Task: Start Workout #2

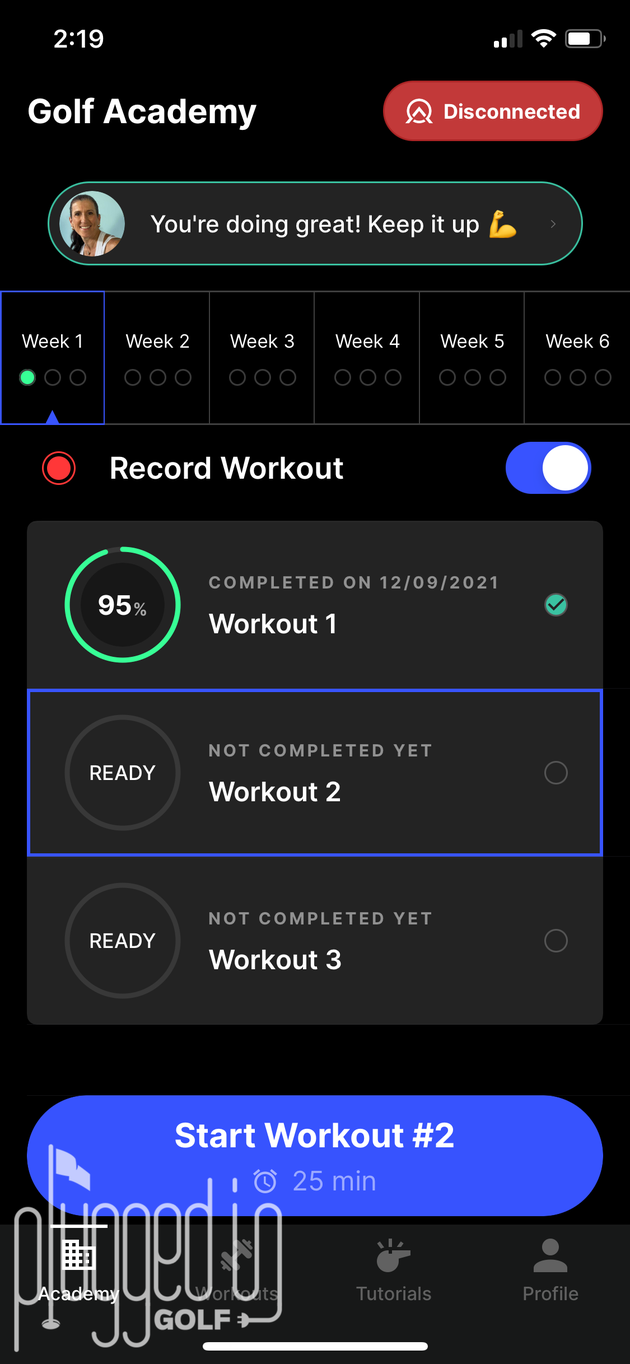Action: (315, 1155)
